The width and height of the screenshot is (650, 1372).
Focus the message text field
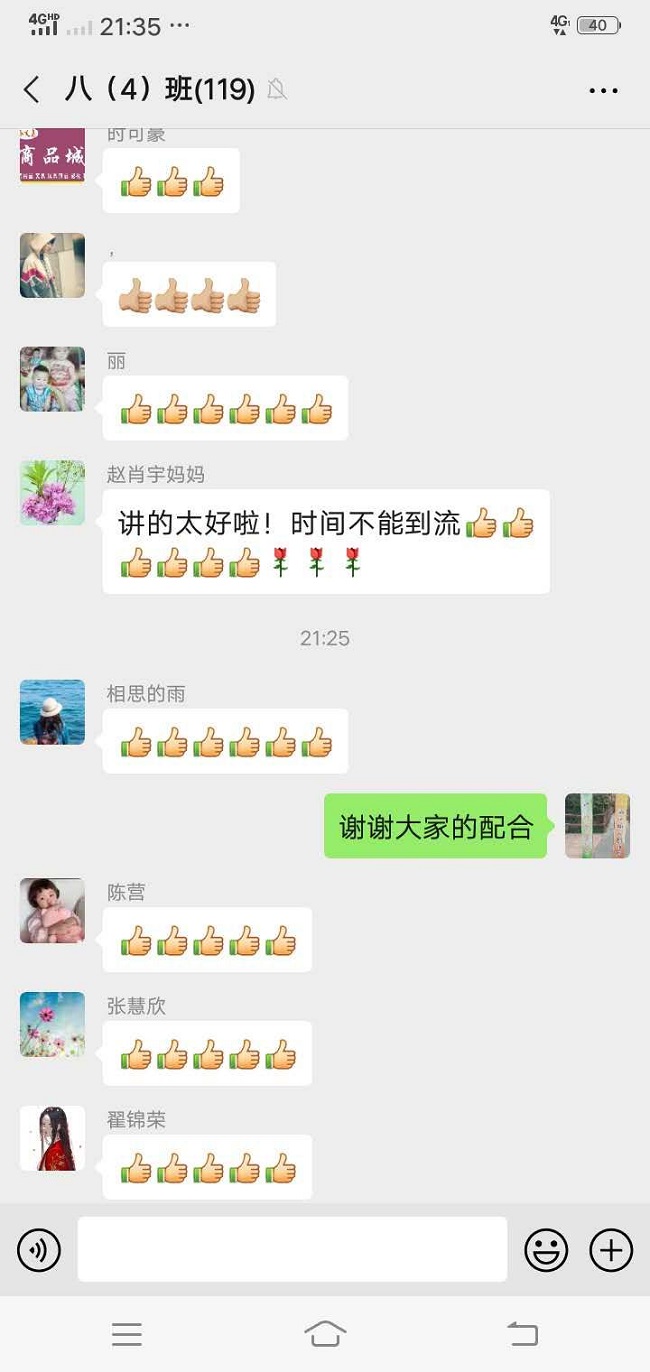(x=292, y=1249)
